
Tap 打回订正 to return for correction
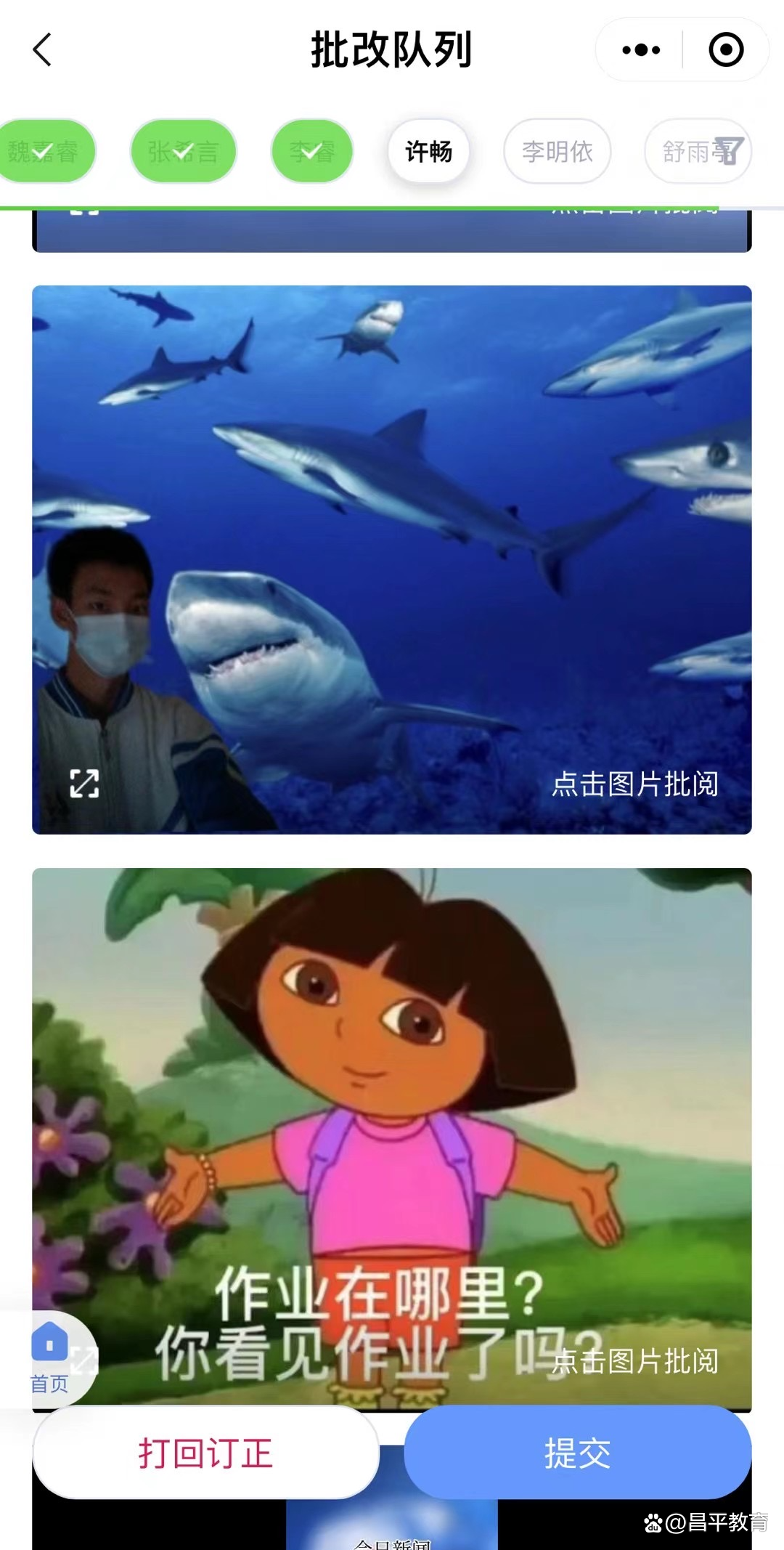pos(205,1453)
